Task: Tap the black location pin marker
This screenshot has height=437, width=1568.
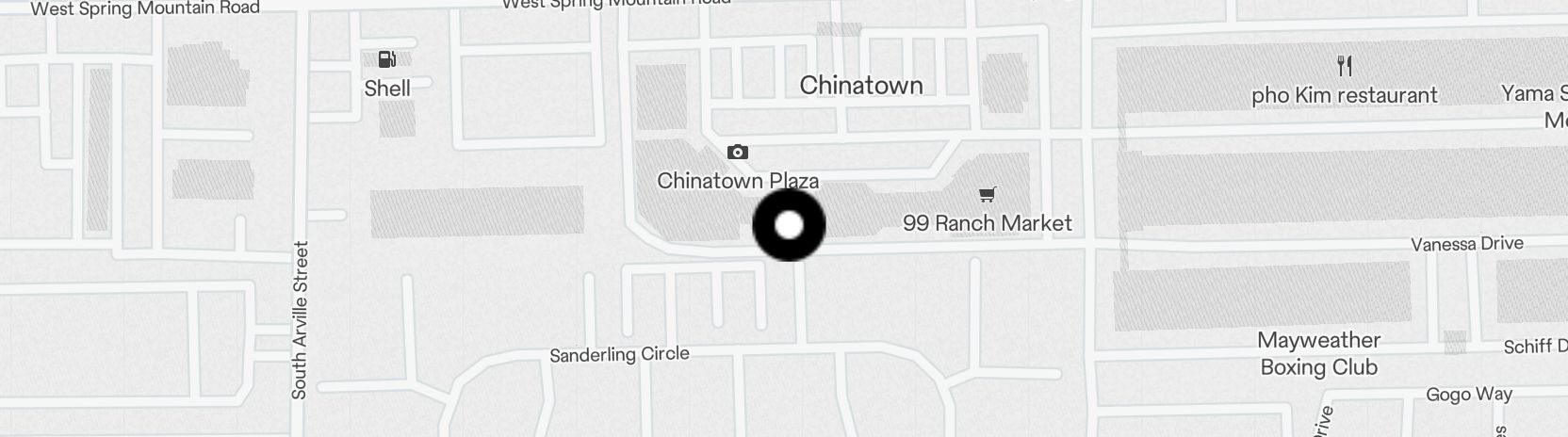Action: [789, 225]
